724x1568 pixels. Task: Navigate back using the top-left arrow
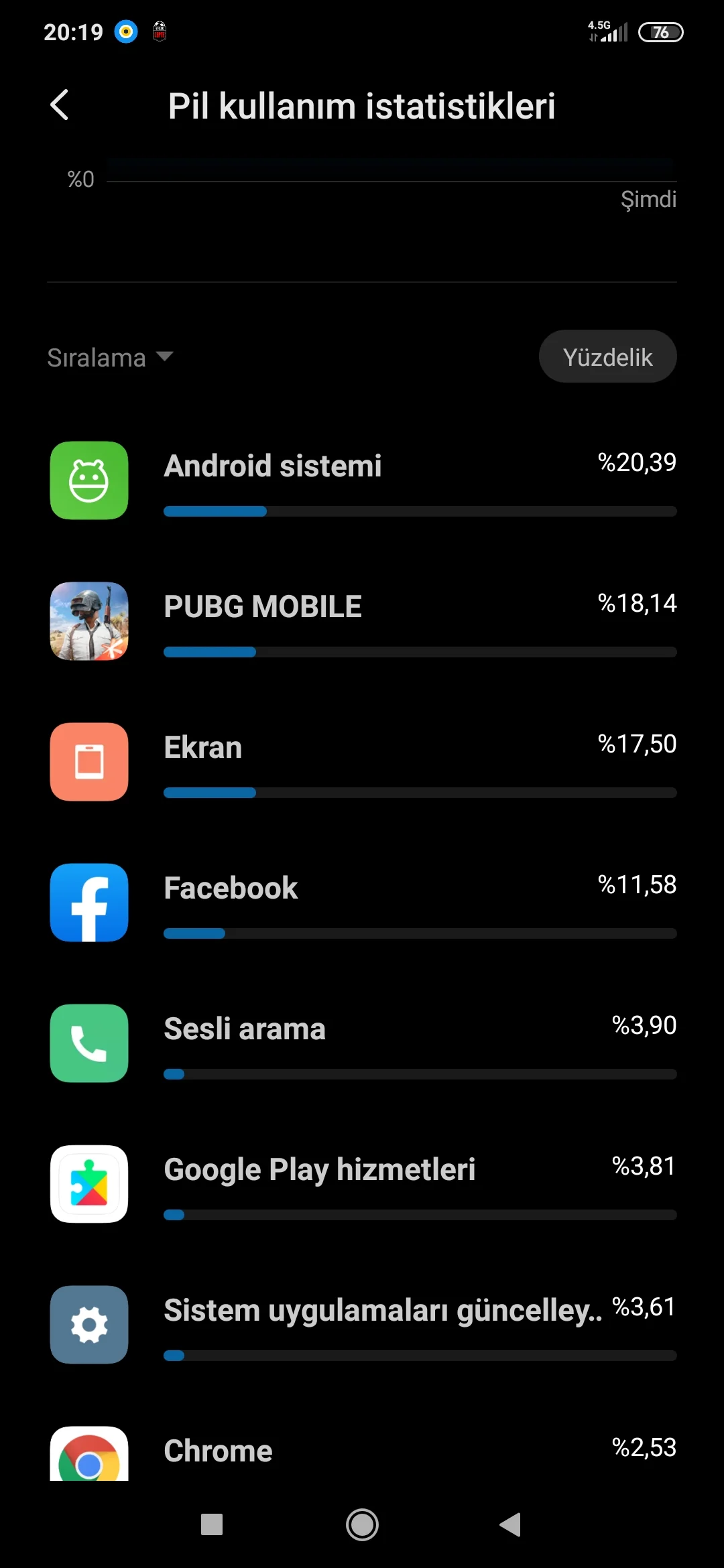59,105
